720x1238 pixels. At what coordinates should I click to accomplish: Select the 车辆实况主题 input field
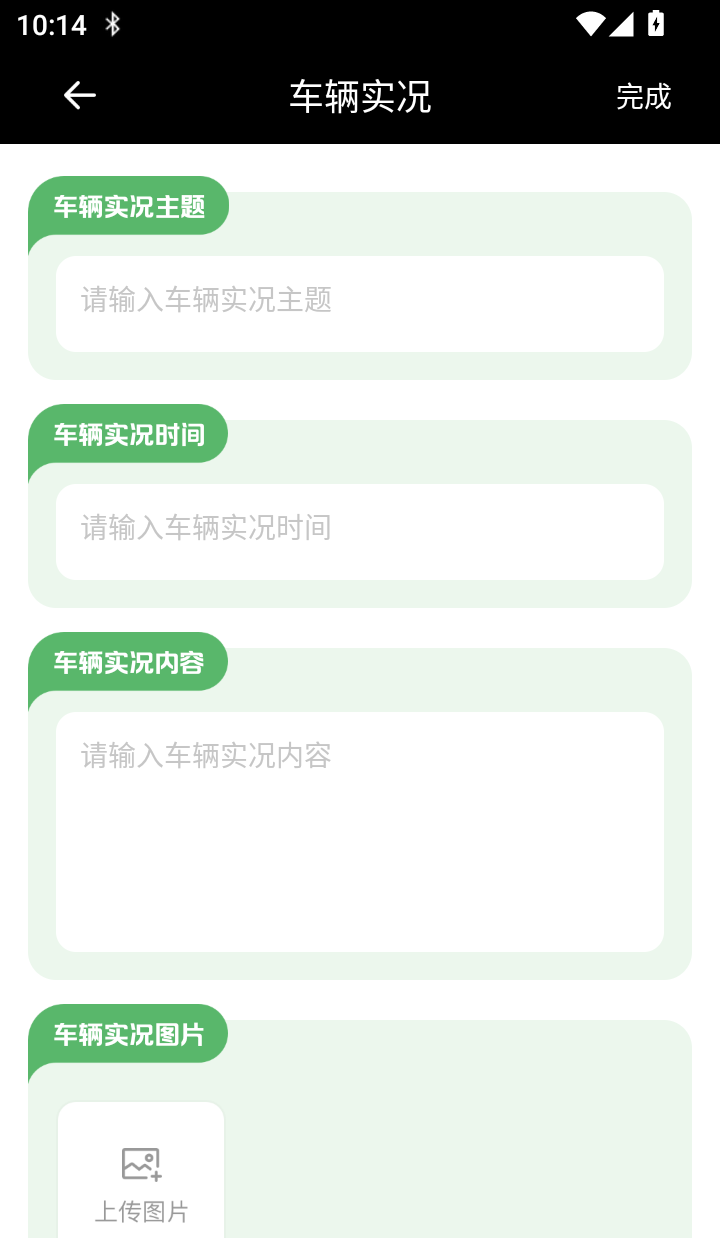pos(360,304)
